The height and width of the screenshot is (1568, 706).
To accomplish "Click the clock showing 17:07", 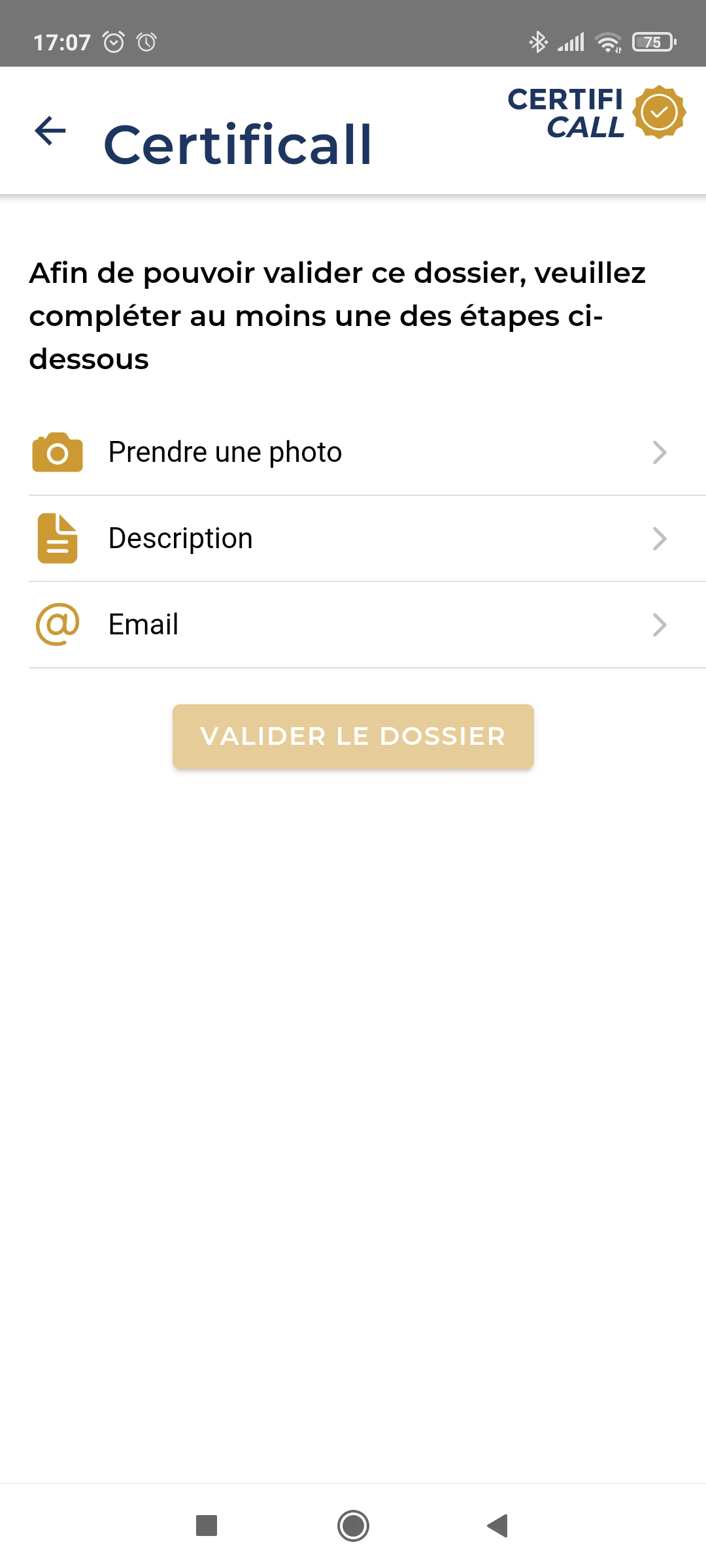I will (61, 42).
